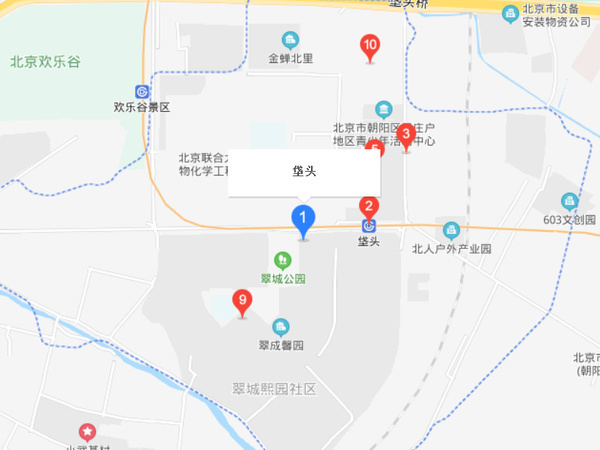Viewport: 600px width, 450px height.
Task: Tap the blue marker numbered 1
Action: (303, 218)
